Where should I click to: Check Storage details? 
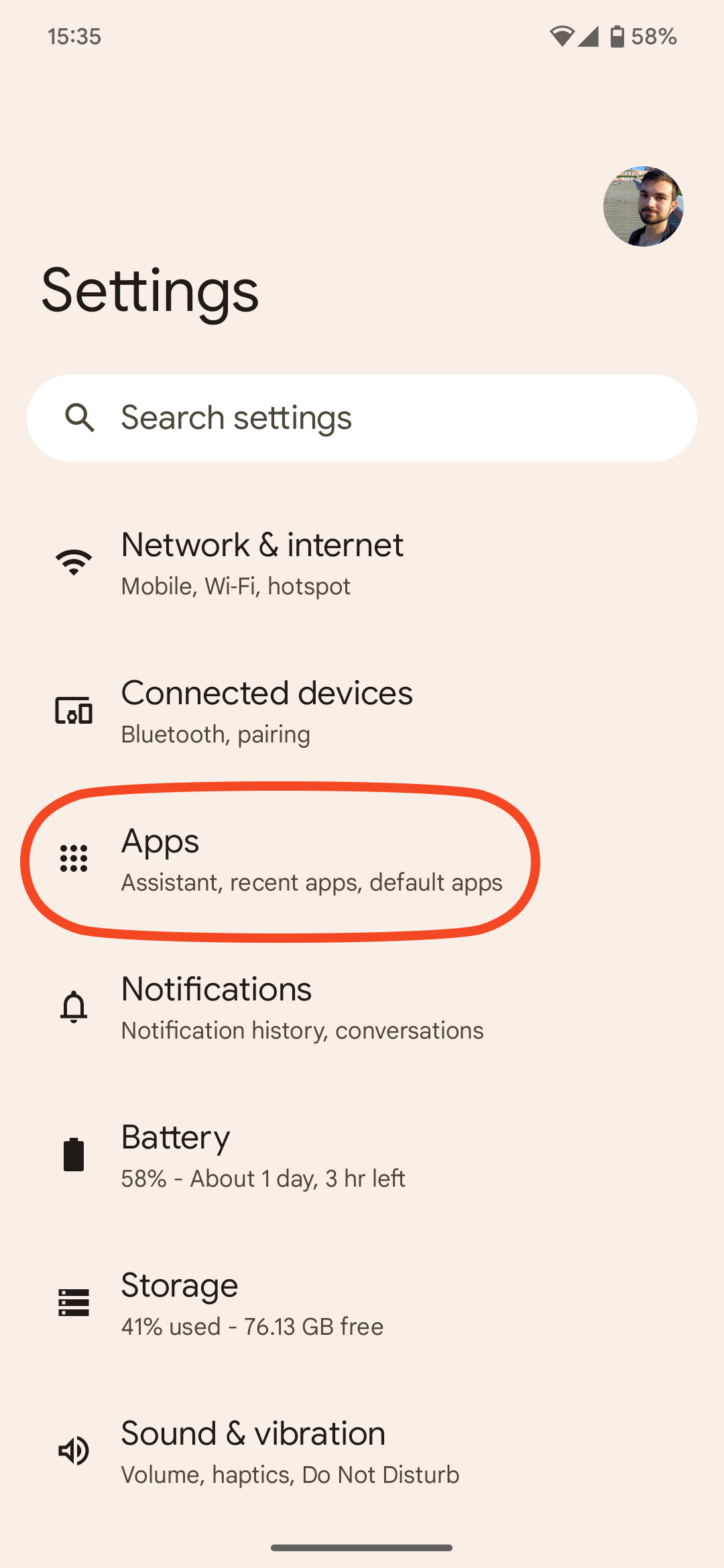point(252,1303)
